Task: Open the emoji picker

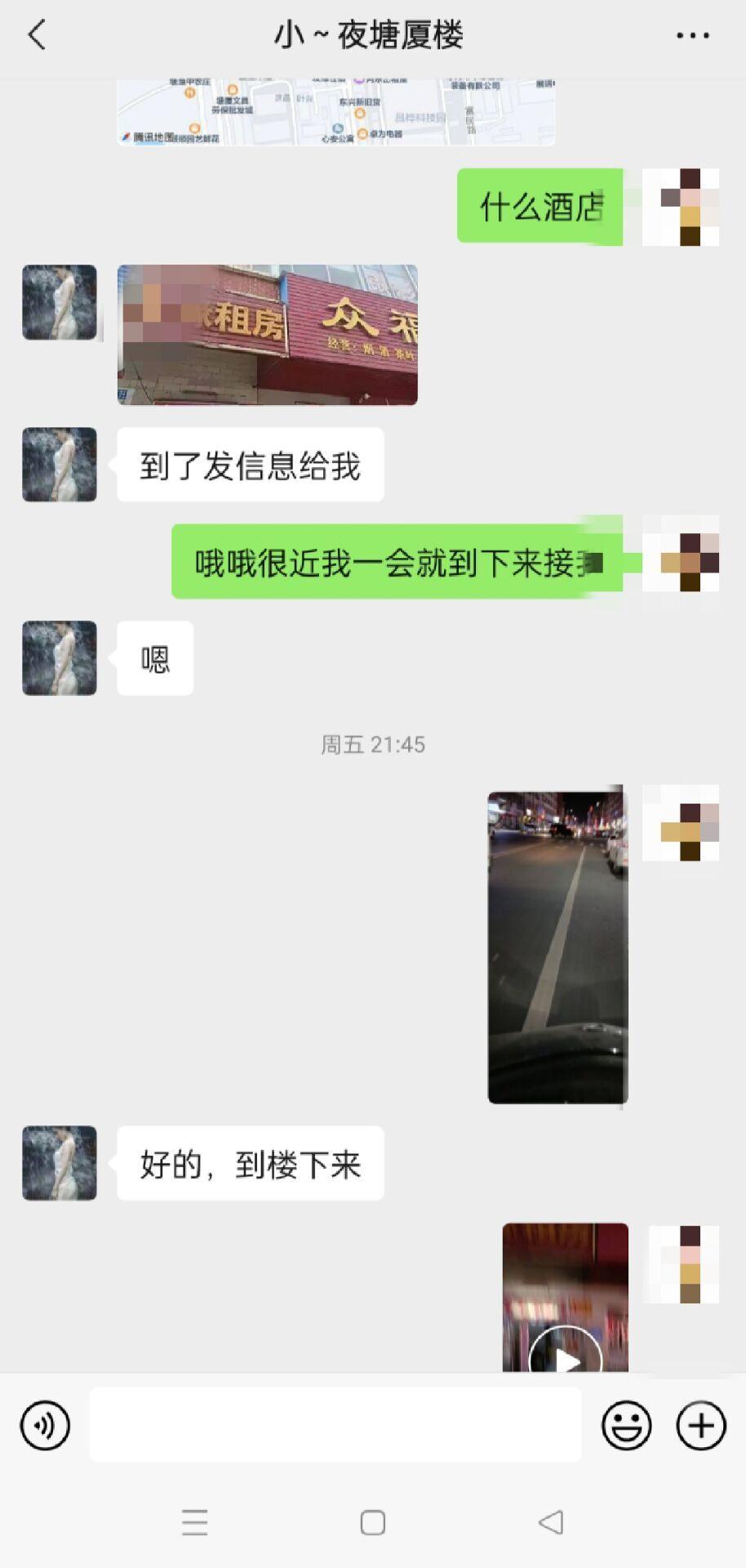Action: [x=626, y=1426]
